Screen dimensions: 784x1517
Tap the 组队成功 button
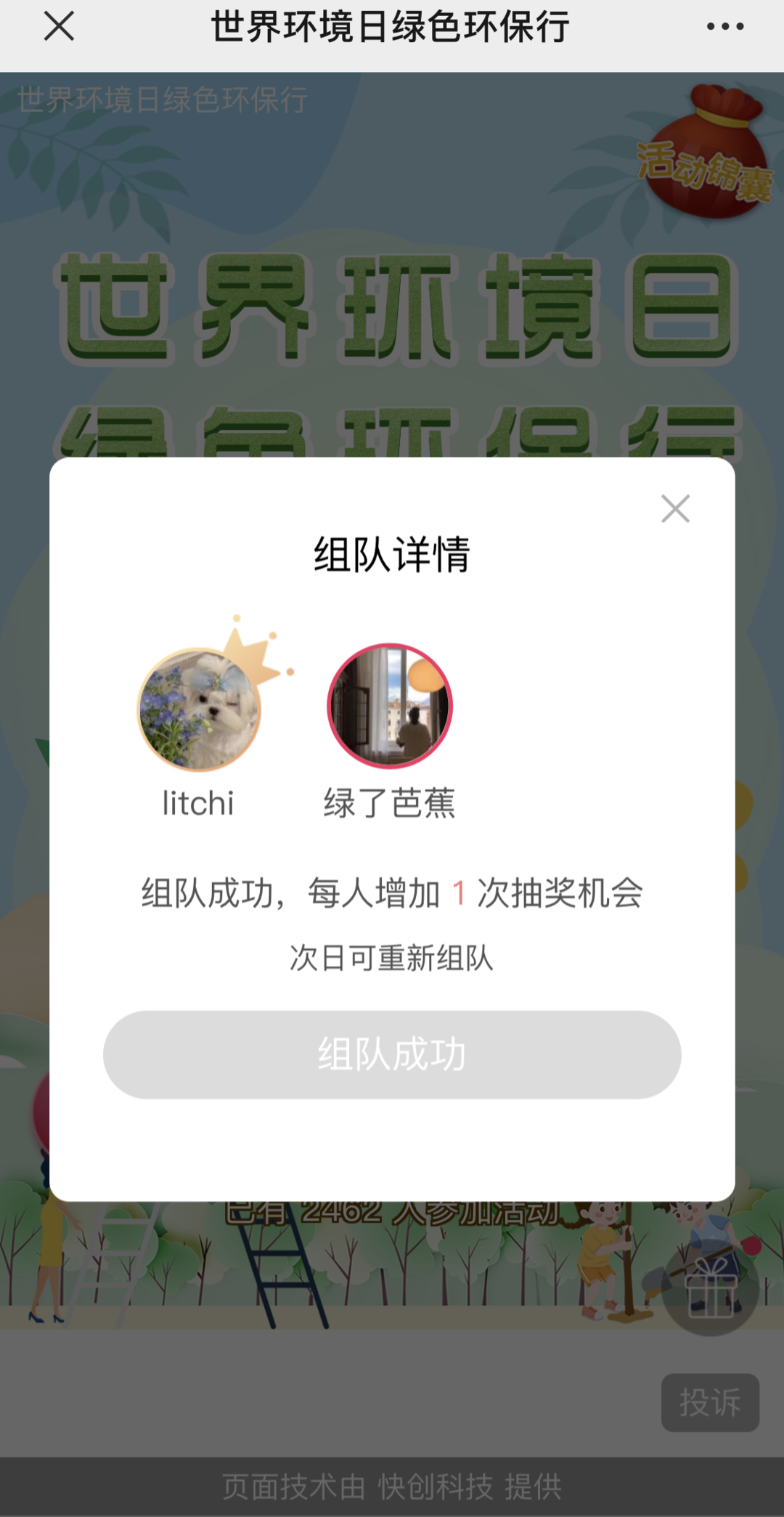(x=392, y=1054)
